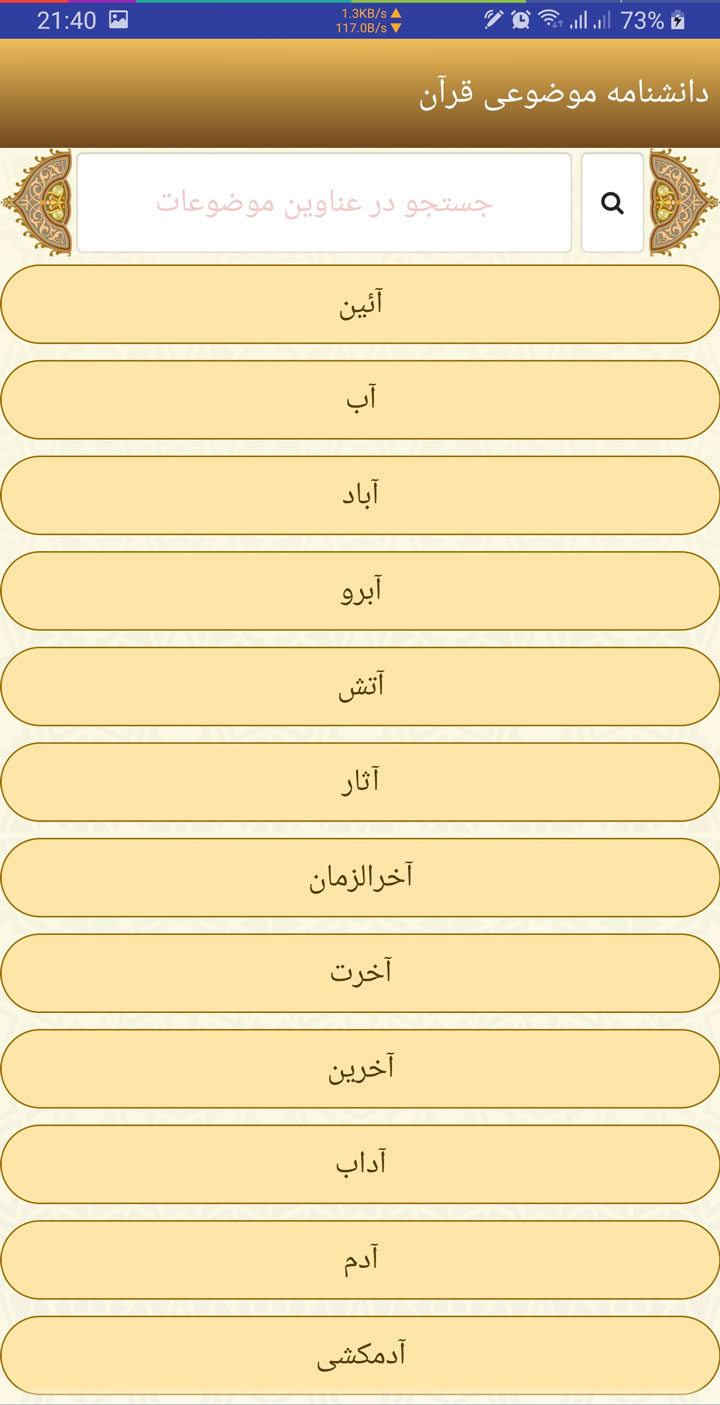Tap the topic آدم
Image resolution: width=720 pixels, height=1405 pixels.
[360, 1258]
